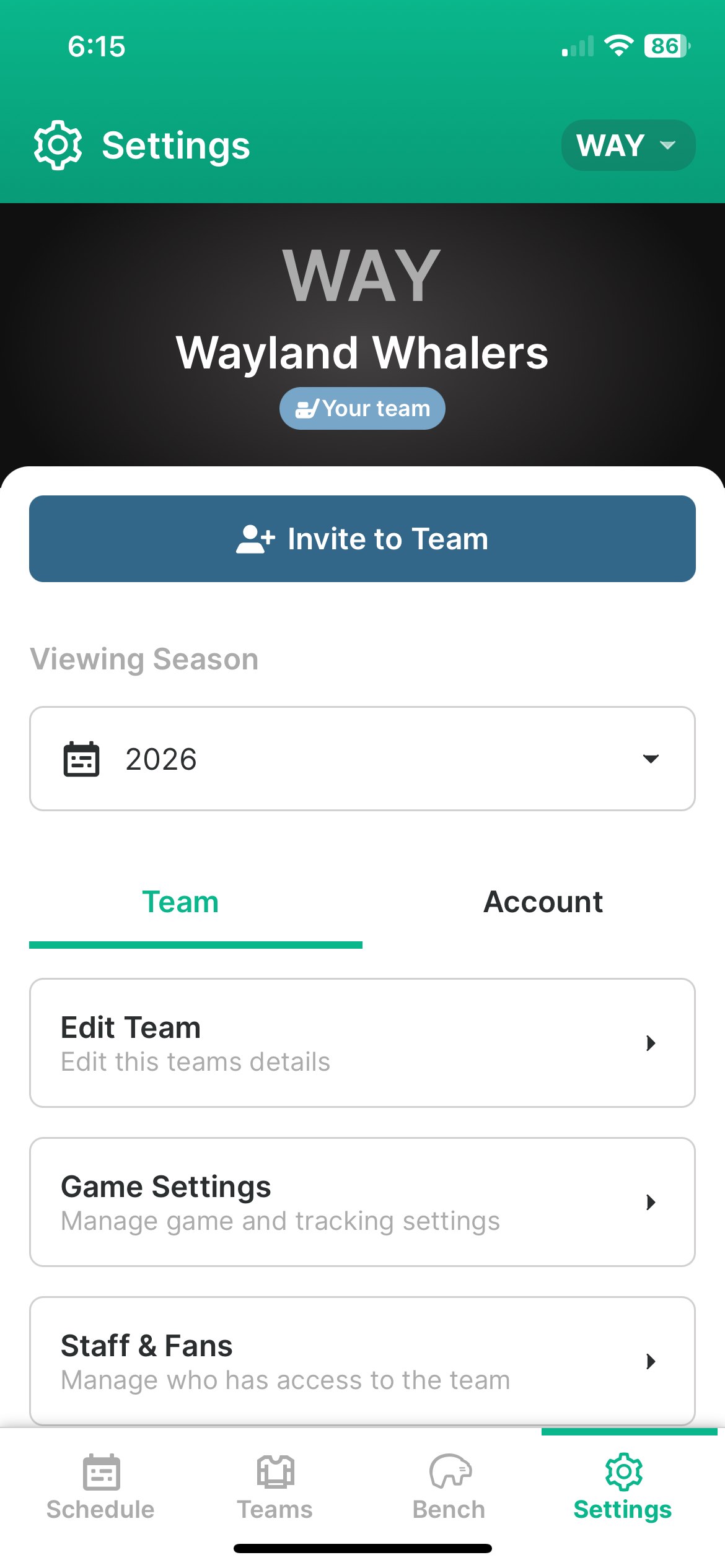Expand the 2026 viewing season dropdown
The width and height of the screenshot is (725, 1568).
tap(362, 759)
